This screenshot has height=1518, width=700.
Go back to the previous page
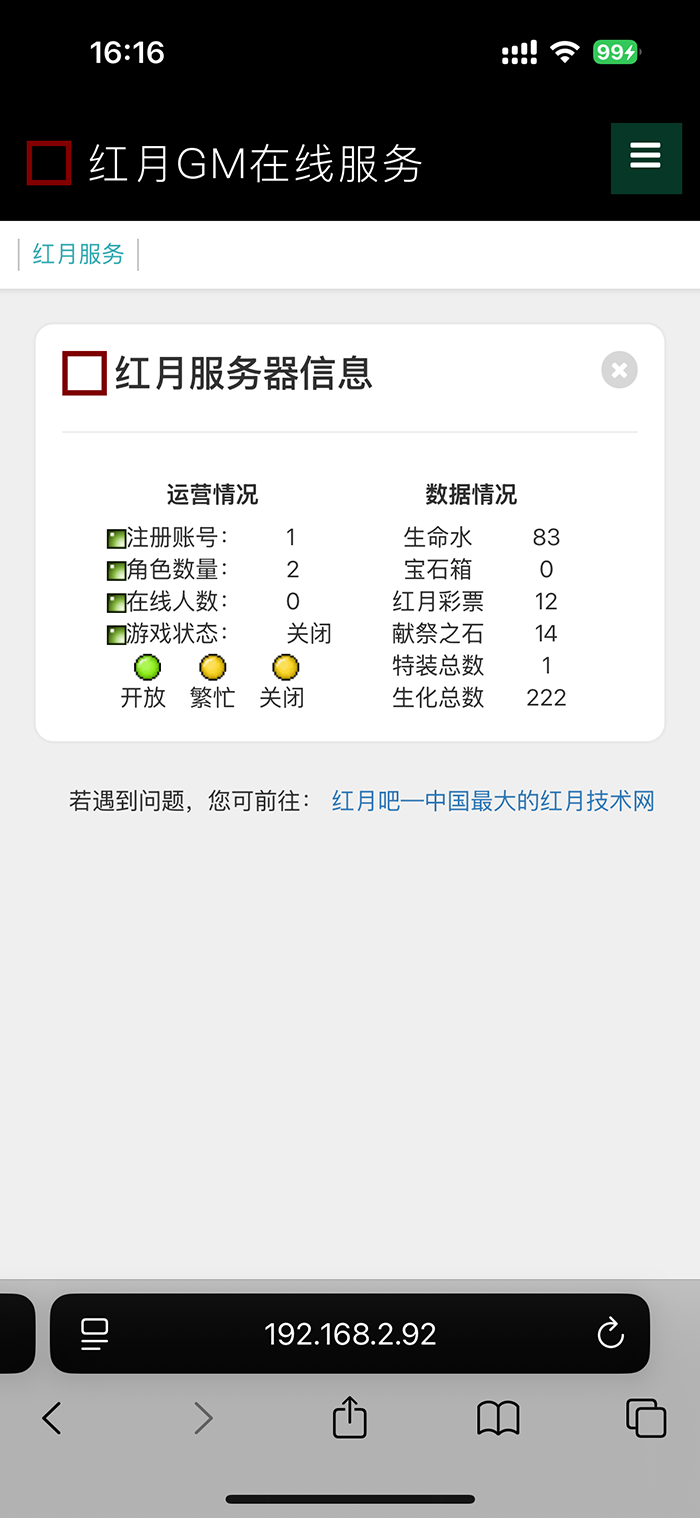click(x=52, y=1417)
